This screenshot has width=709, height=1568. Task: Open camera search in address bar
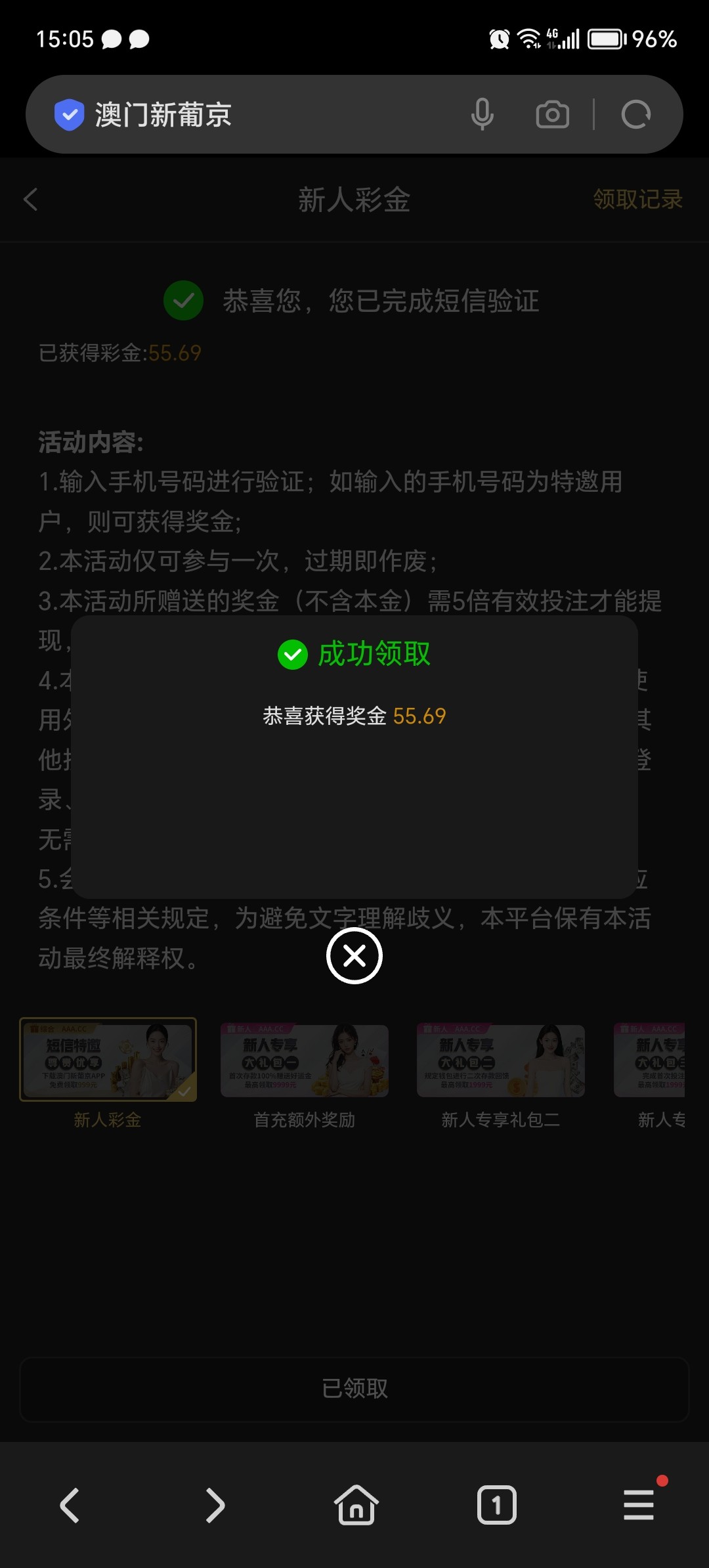tap(552, 115)
